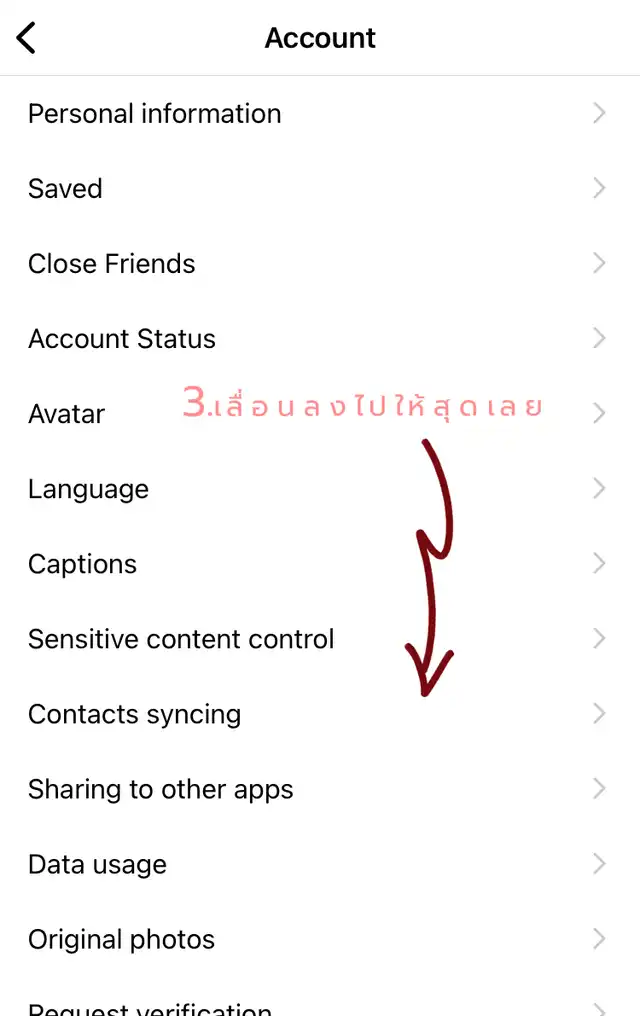Open Close Friends settings
This screenshot has width=640, height=1016.
112,264
